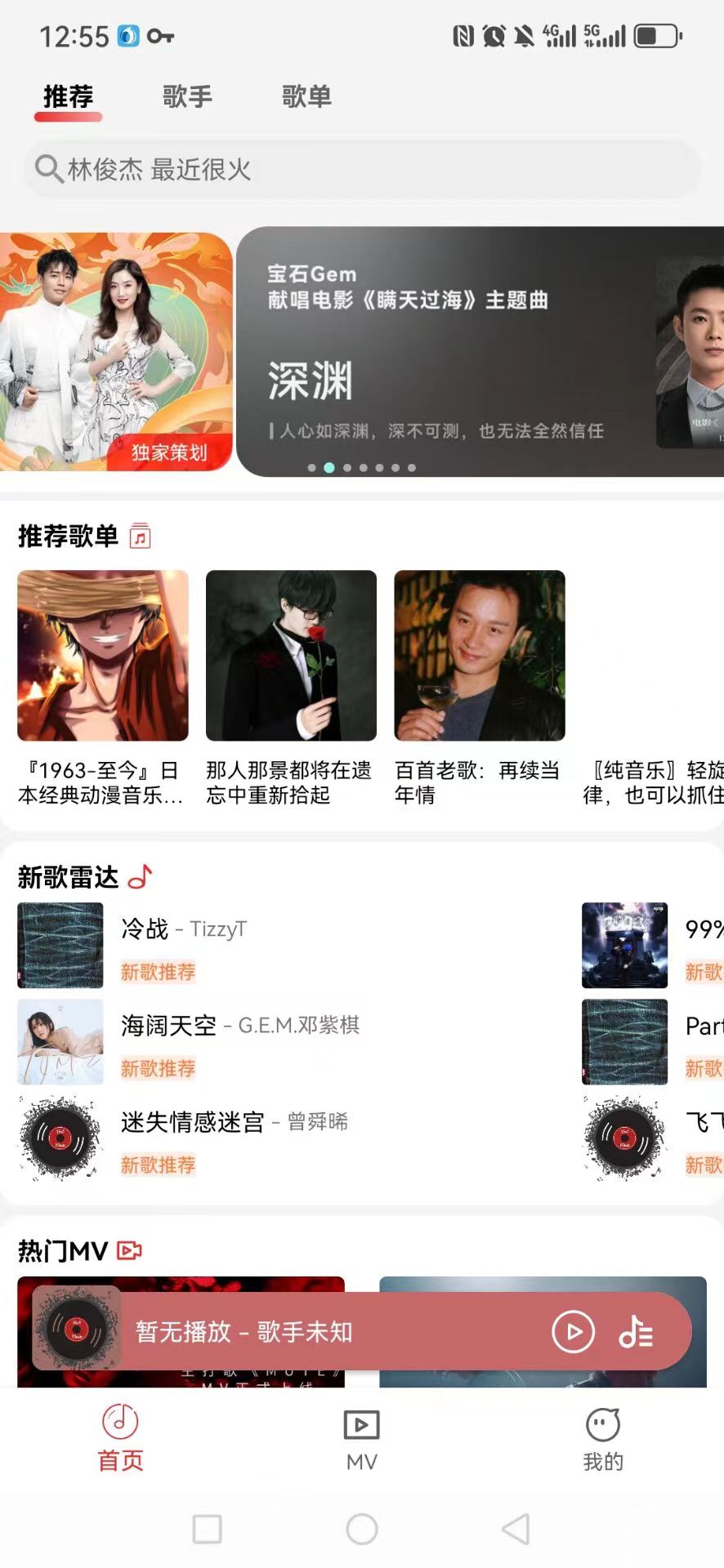This screenshot has width=724, height=1568.
Task: Open the playlist queue icon in the mini player
Action: (x=636, y=1332)
